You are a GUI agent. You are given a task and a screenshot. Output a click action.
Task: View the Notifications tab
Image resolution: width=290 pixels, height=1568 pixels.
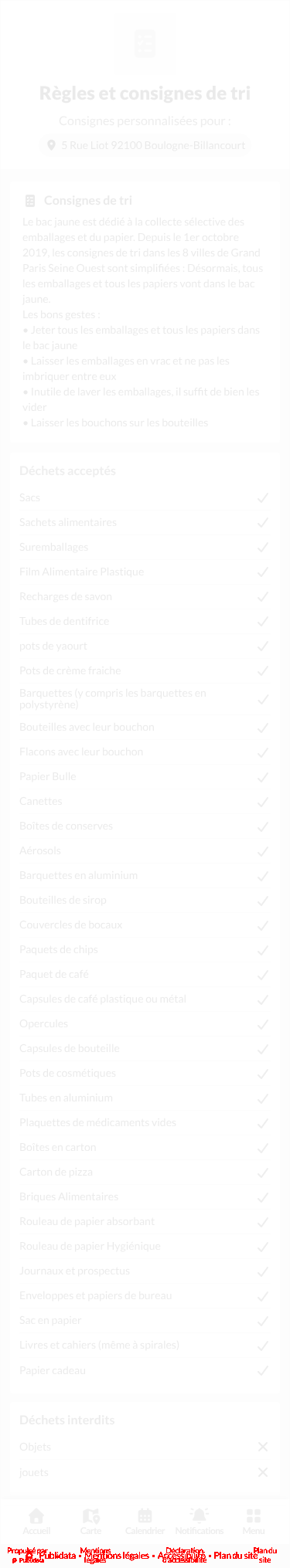click(200, 1522)
